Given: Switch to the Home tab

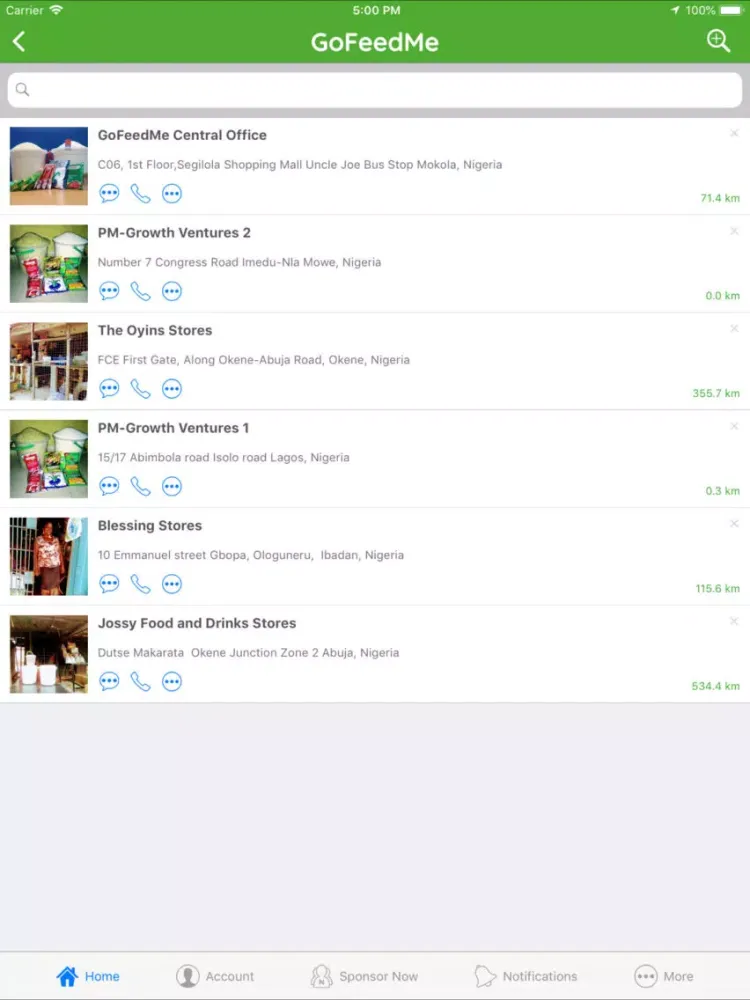Looking at the screenshot, I should (88, 976).
